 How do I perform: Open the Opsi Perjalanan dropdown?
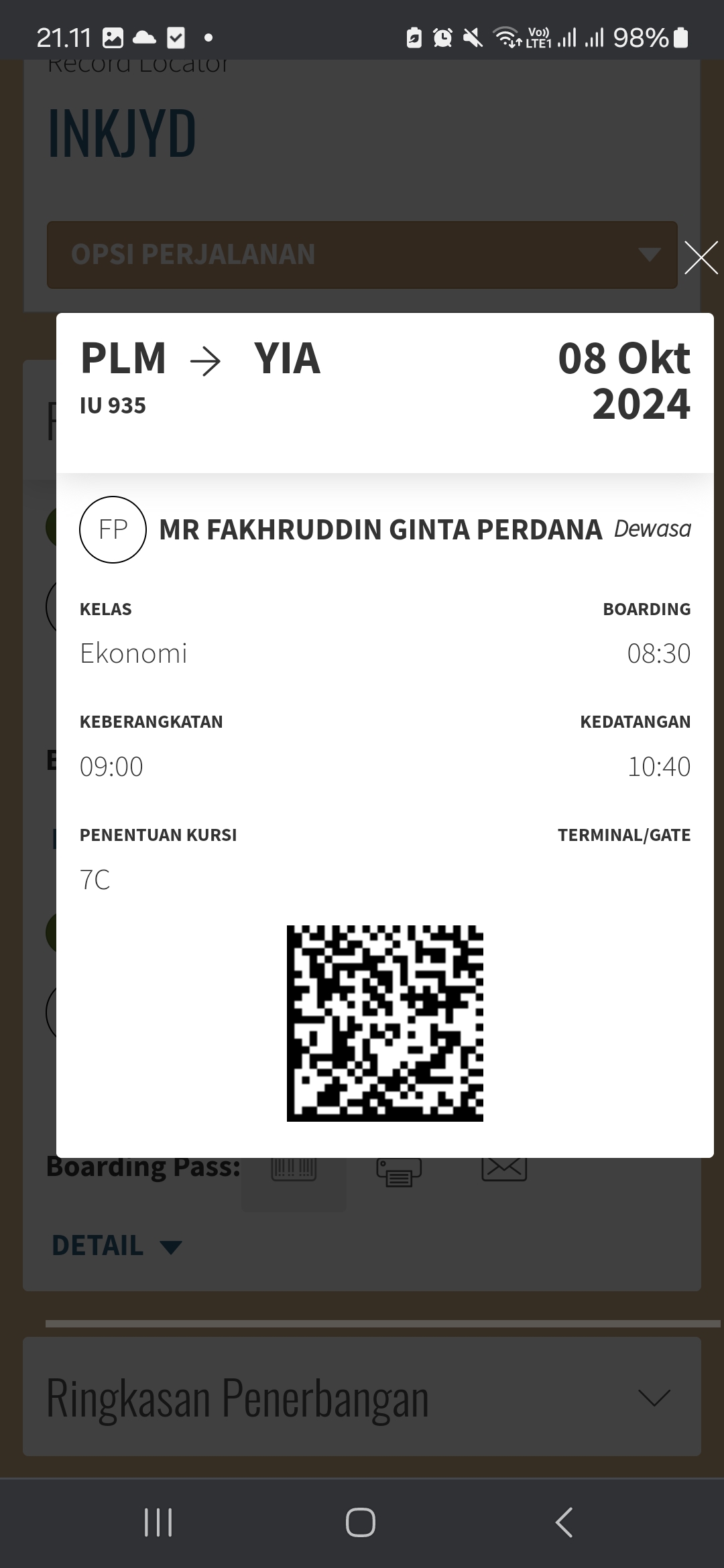pyautogui.click(x=362, y=255)
